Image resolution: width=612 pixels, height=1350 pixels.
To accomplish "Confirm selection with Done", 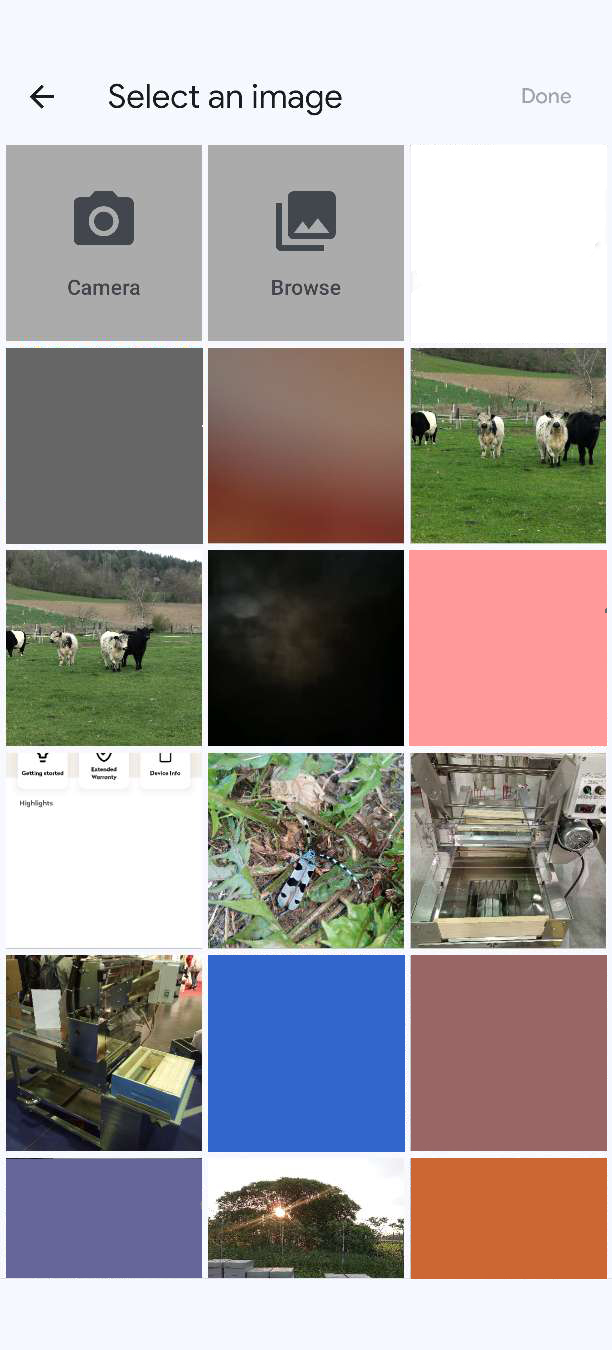I will tap(545, 97).
